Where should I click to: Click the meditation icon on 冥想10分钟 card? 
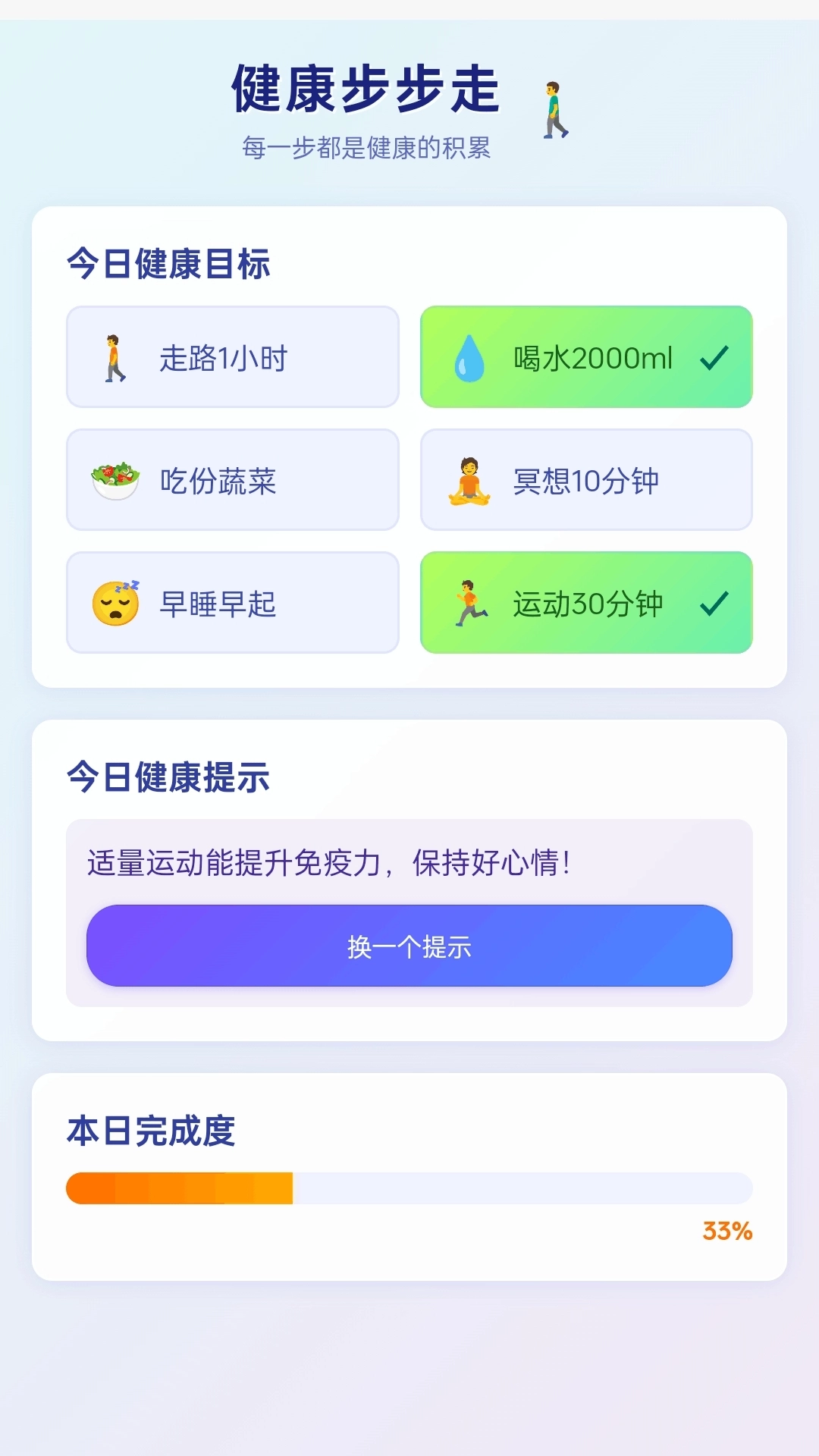[470, 479]
